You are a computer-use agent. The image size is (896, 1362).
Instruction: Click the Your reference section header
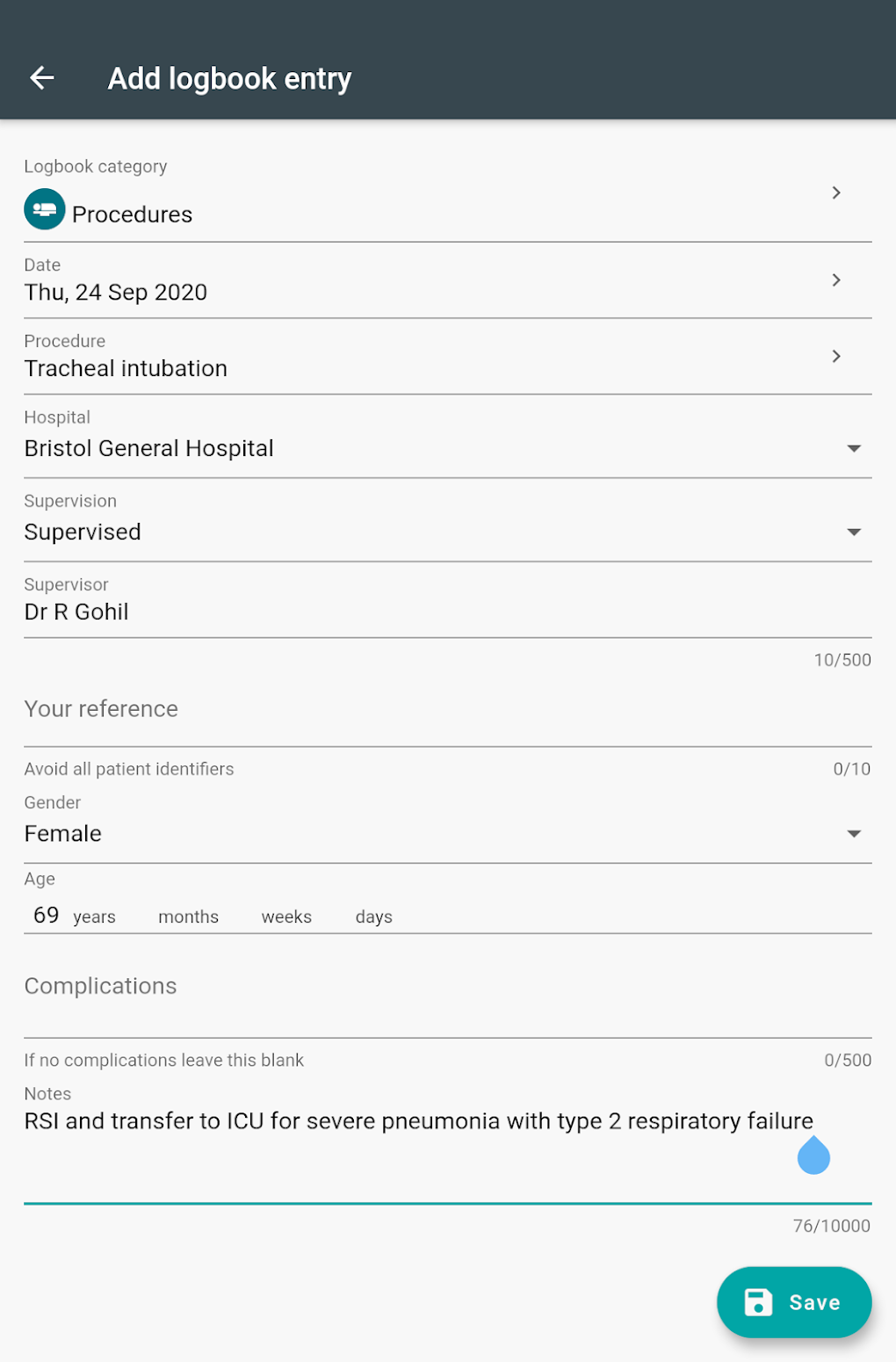101,708
